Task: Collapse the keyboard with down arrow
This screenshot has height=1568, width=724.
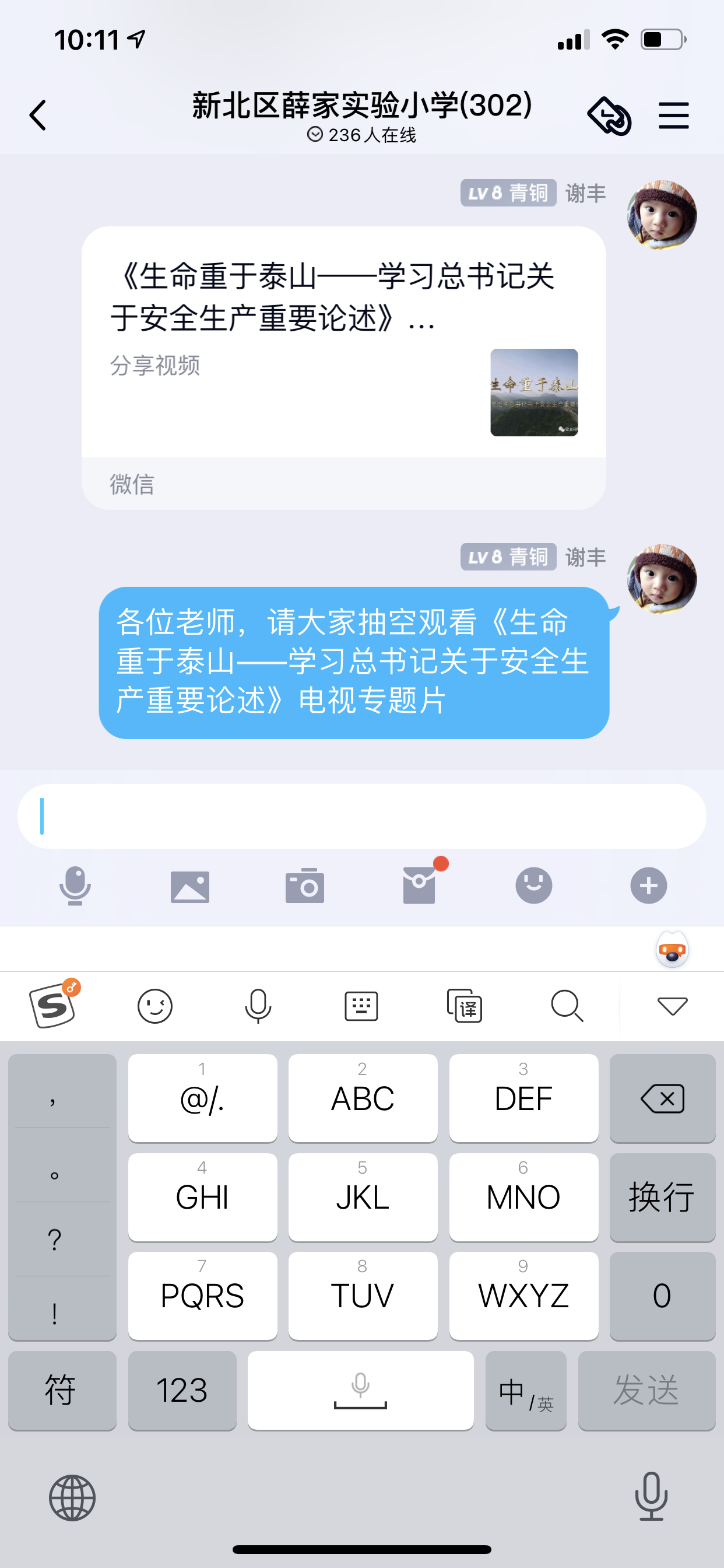Action: 672,1006
